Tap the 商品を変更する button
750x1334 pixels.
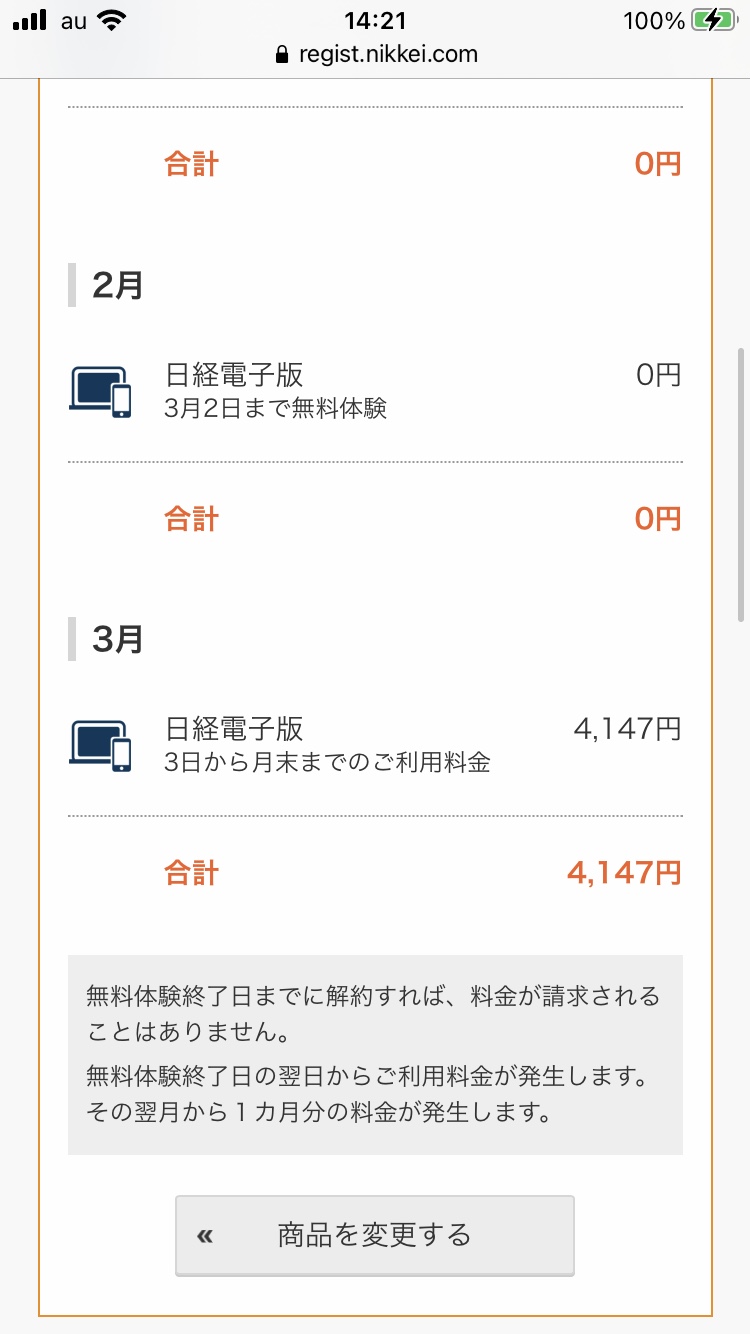coord(375,1235)
